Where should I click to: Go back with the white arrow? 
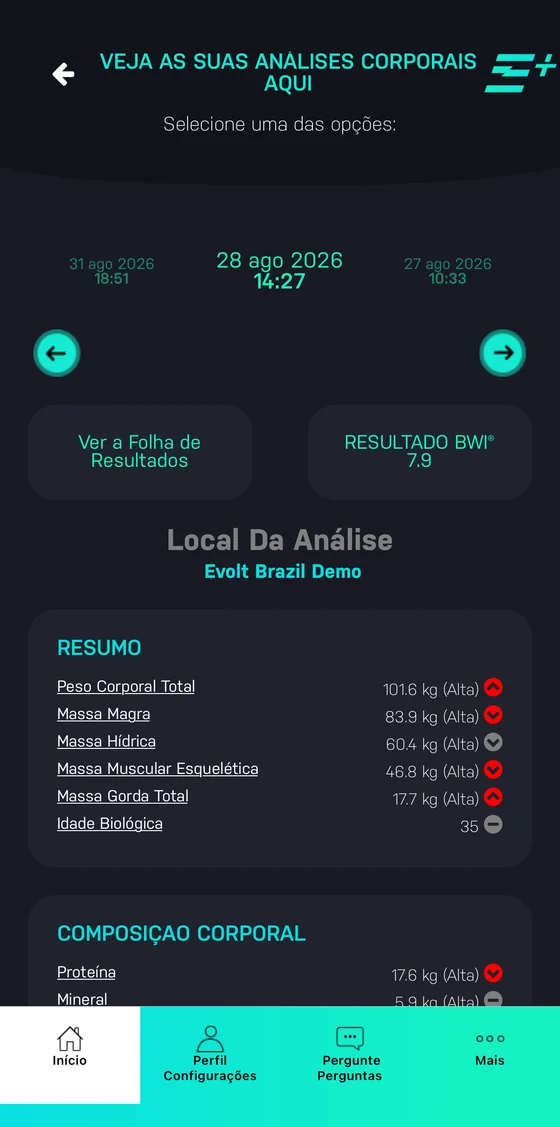(x=63, y=73)
